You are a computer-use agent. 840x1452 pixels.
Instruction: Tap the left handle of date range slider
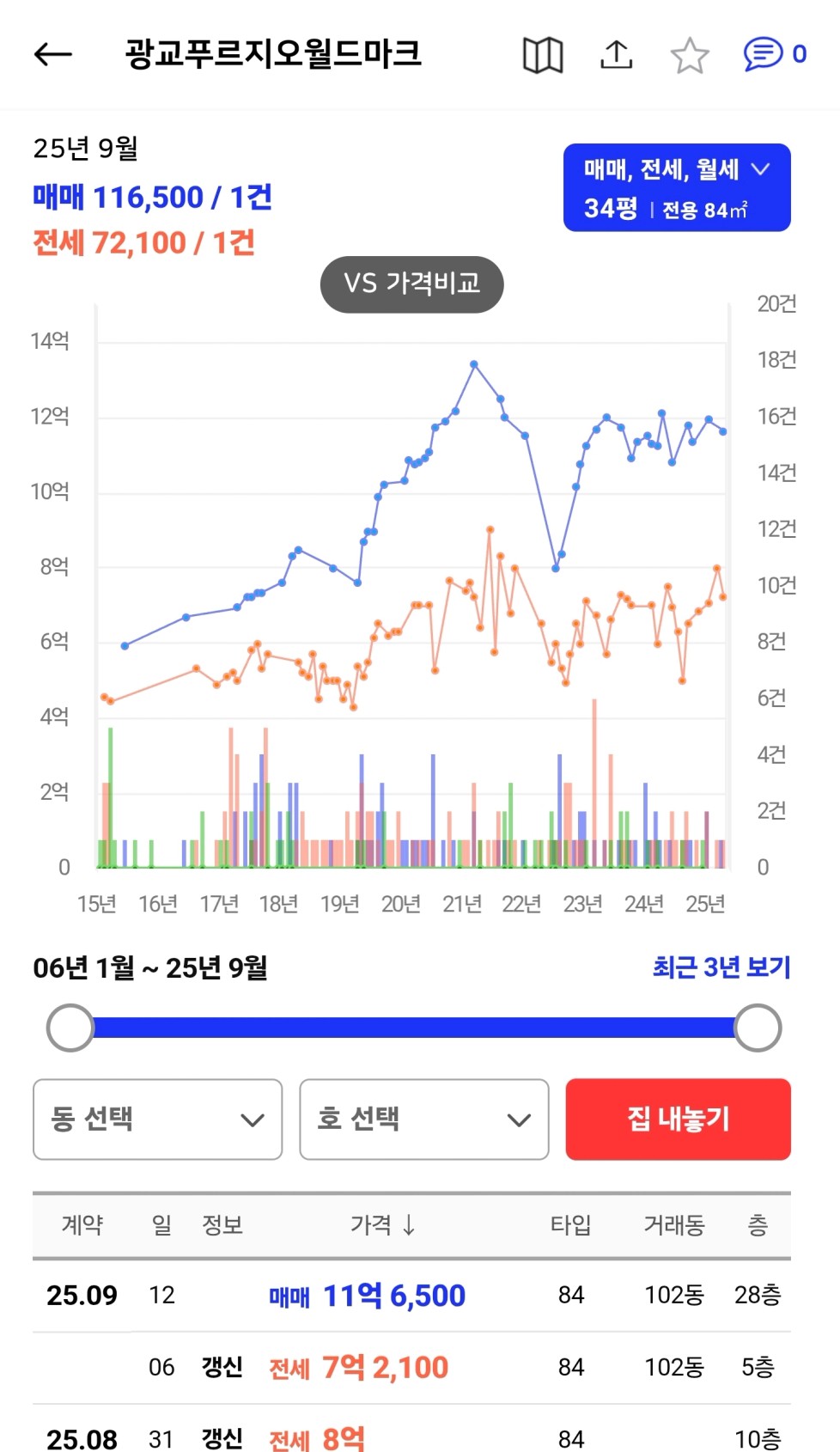[x=70, y=1028]
